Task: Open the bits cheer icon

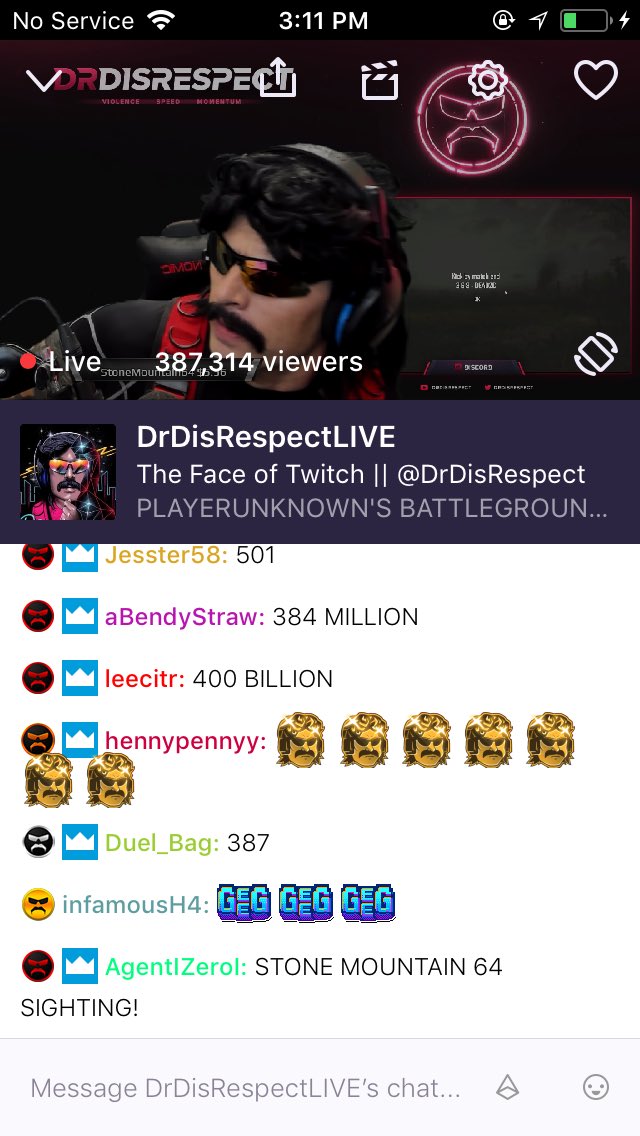Action: coord(508,1088)
